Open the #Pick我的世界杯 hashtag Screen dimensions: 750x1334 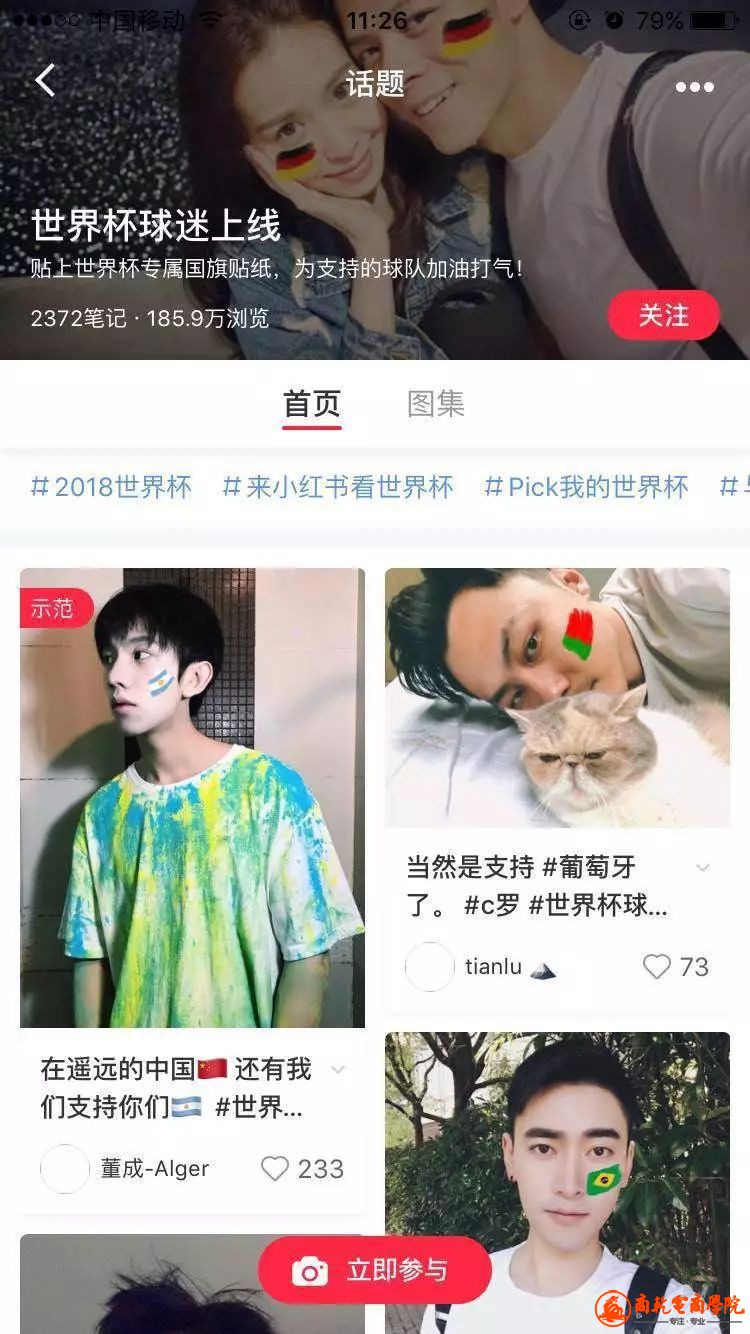pos(586,487)
